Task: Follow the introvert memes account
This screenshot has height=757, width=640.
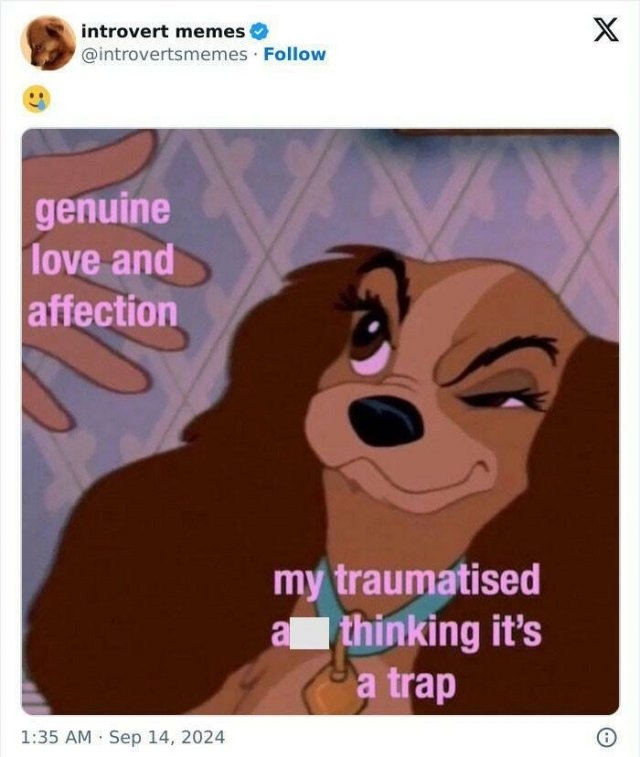Action: click(x=294, y=54)
